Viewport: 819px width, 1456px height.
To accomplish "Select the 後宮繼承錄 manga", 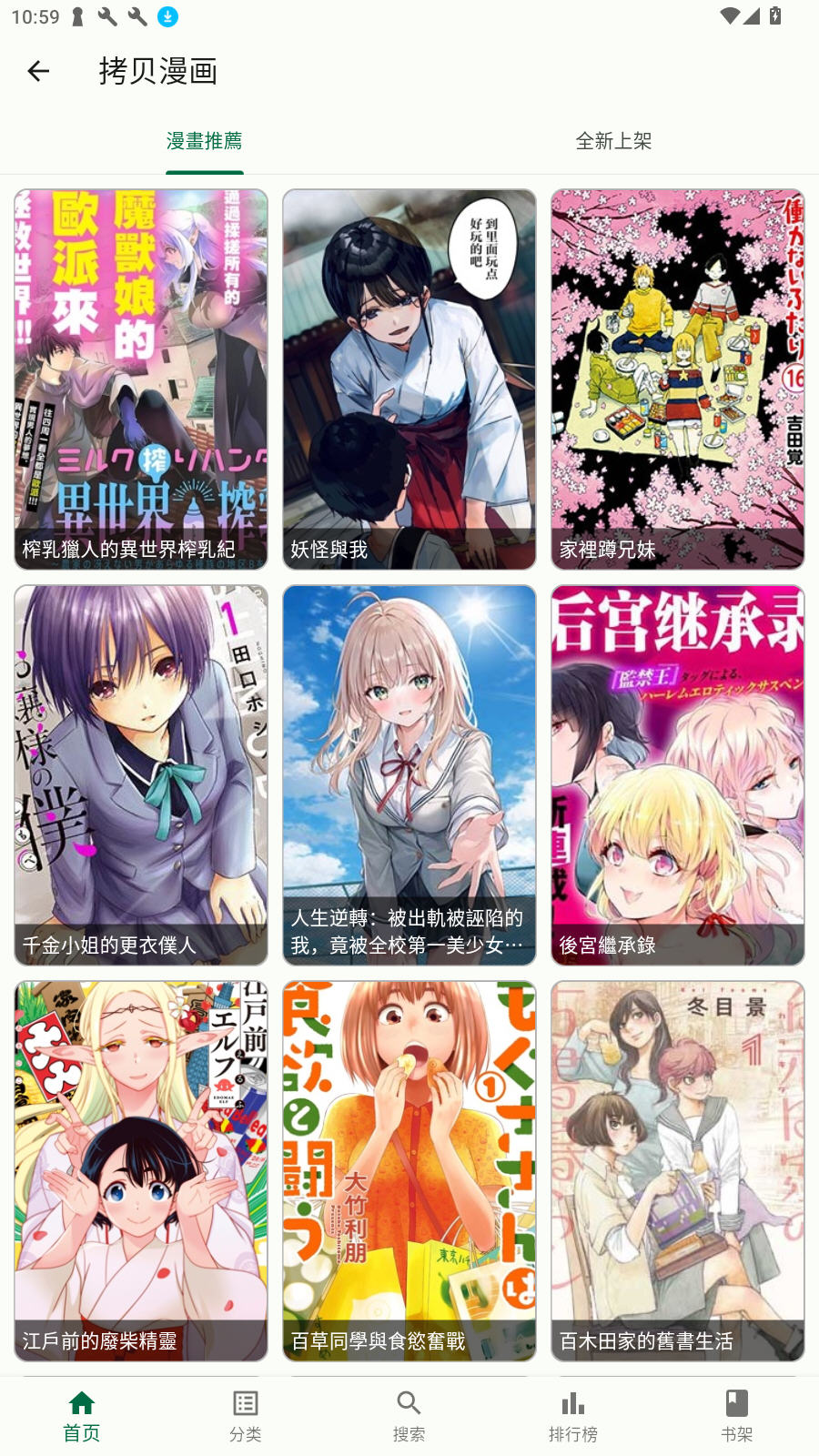I will pyautogui.click(x=677, y=774).
